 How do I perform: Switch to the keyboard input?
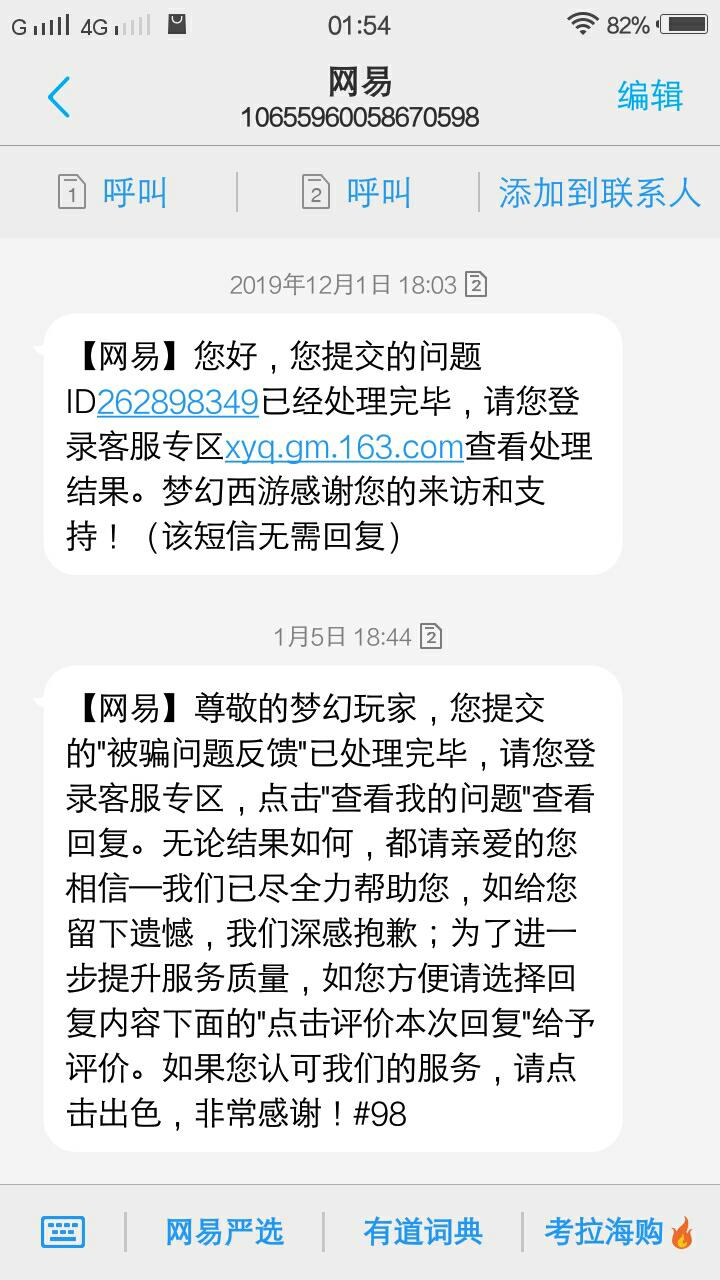coord(62,1232)
